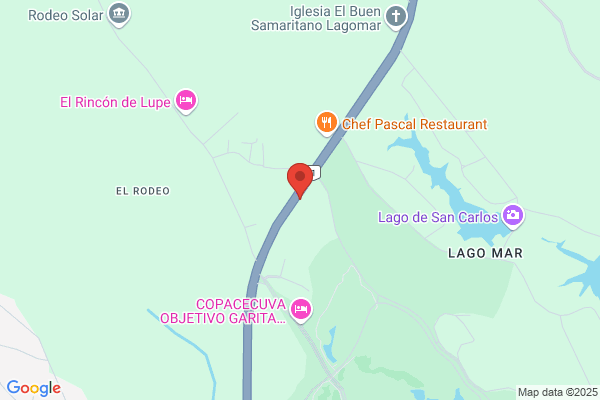Select COPACECUVA Objetivo Garita lodging marker
600x400 pixels.
[301, 308]
